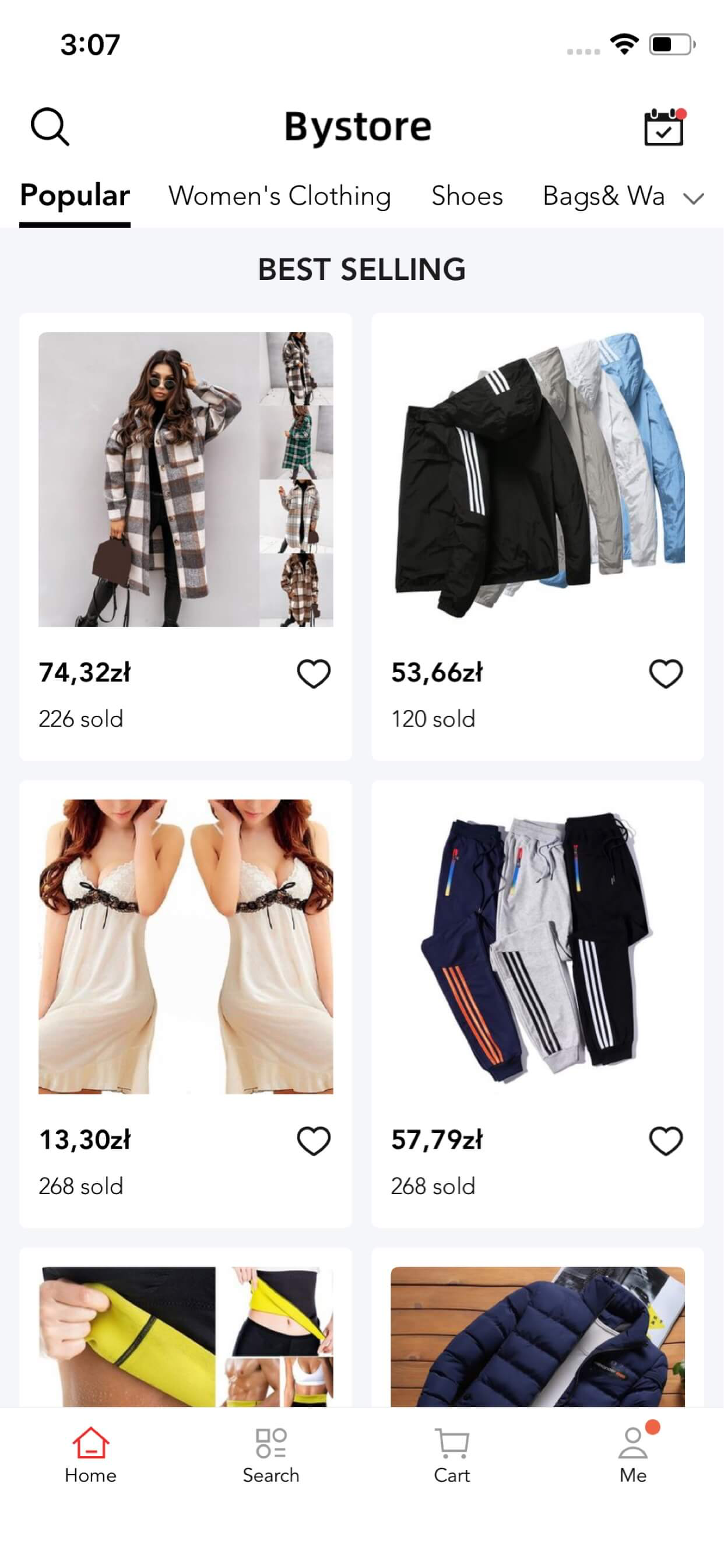This screenshot has height=1568, width=724.
Task: Open the yellow waist trainer product
Action: (185, 1336)
